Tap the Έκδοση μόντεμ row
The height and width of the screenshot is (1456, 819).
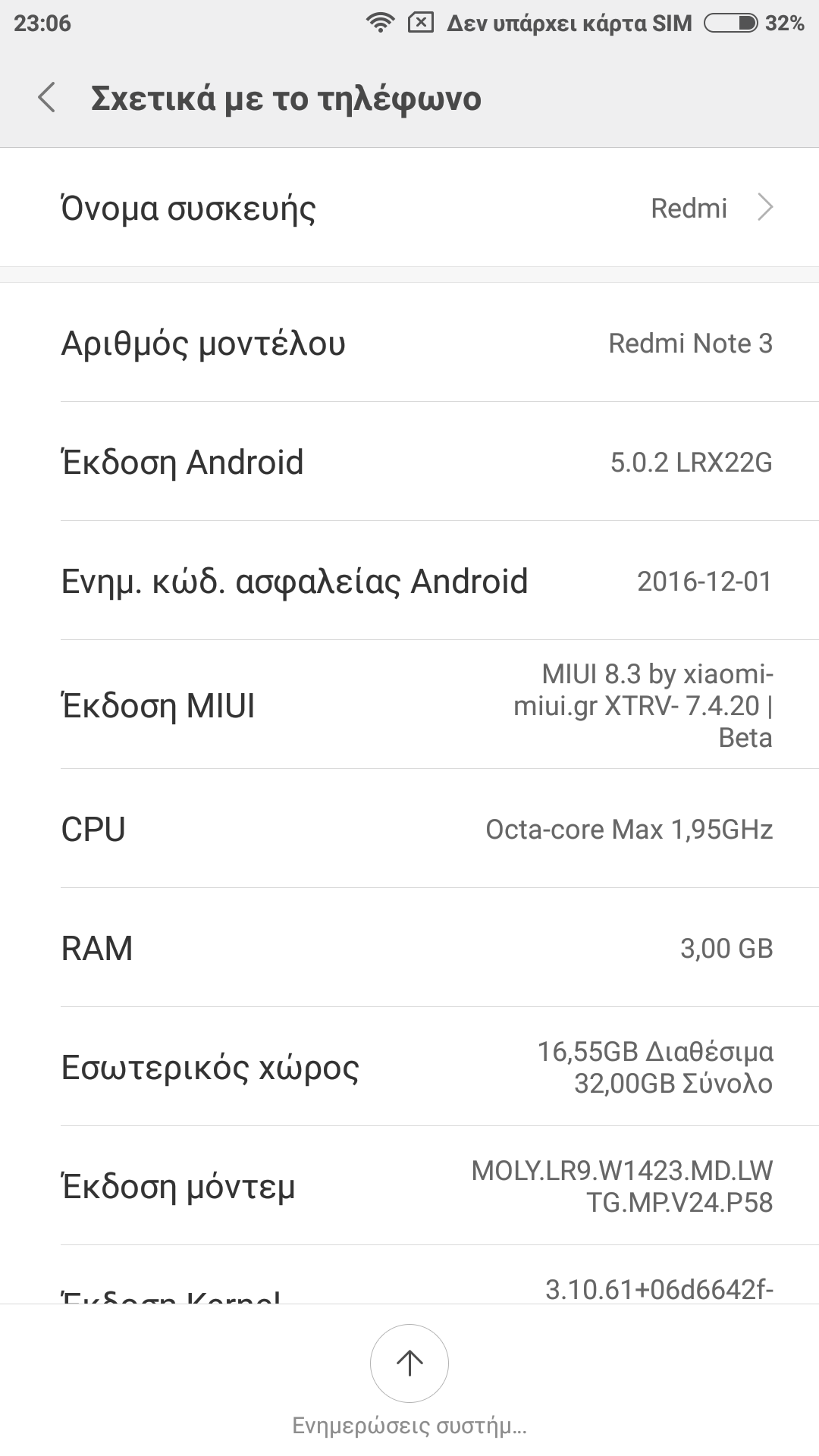409,1186
